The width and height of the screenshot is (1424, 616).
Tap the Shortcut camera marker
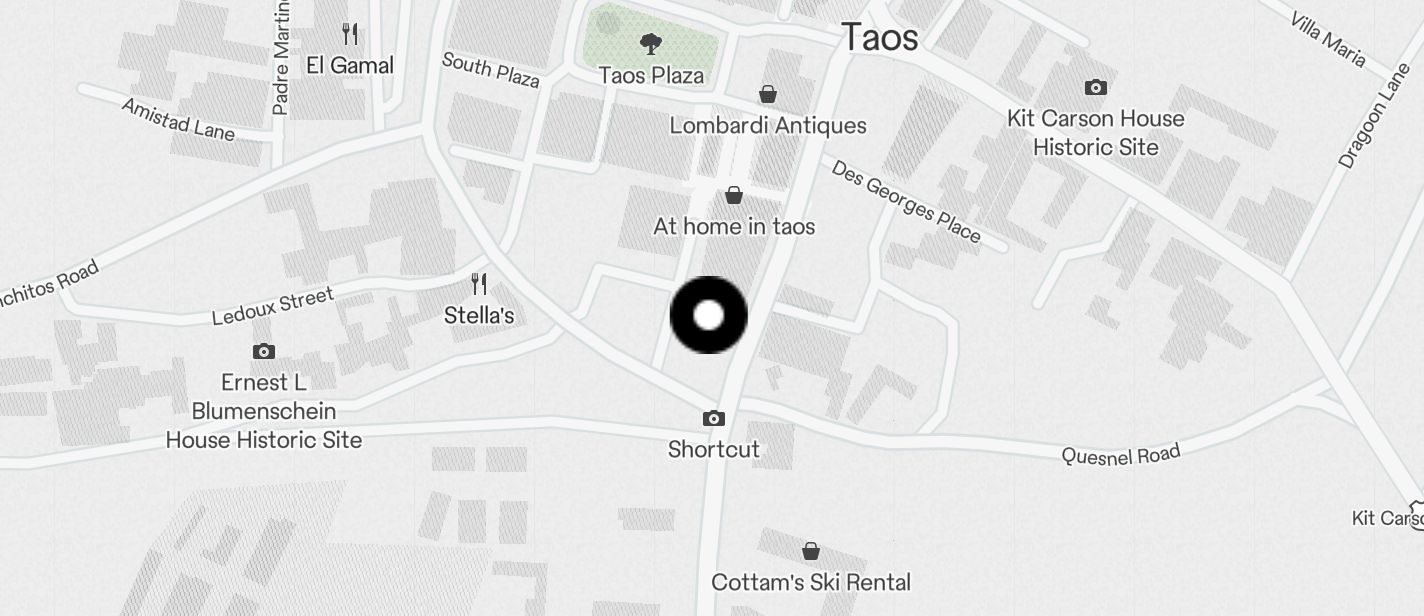(713, 419)
